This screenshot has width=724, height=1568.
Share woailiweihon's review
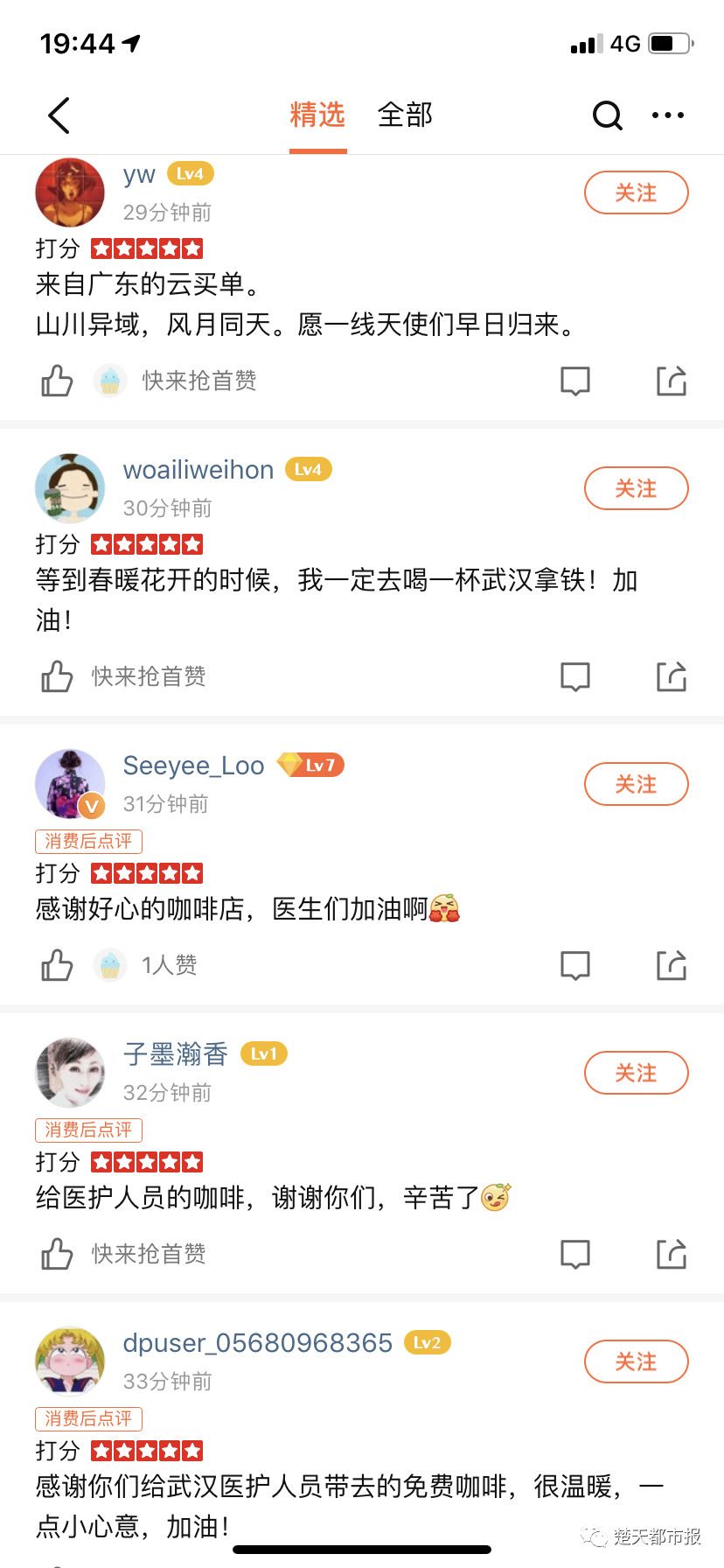point(671,675)
